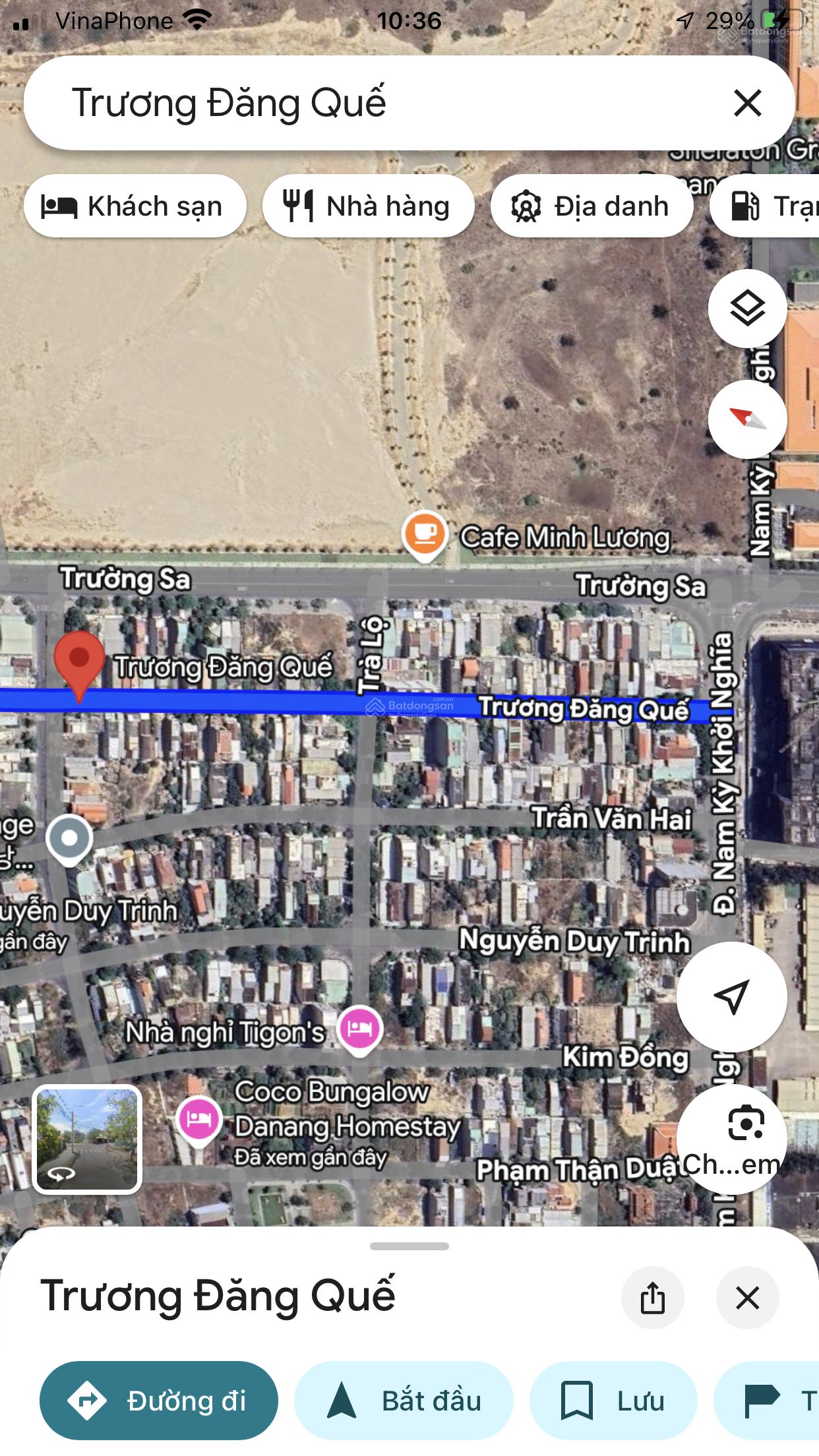Open the Street View thumbnail
The height and width of the screenshot is (1456, 819).
coord(87,1139)
